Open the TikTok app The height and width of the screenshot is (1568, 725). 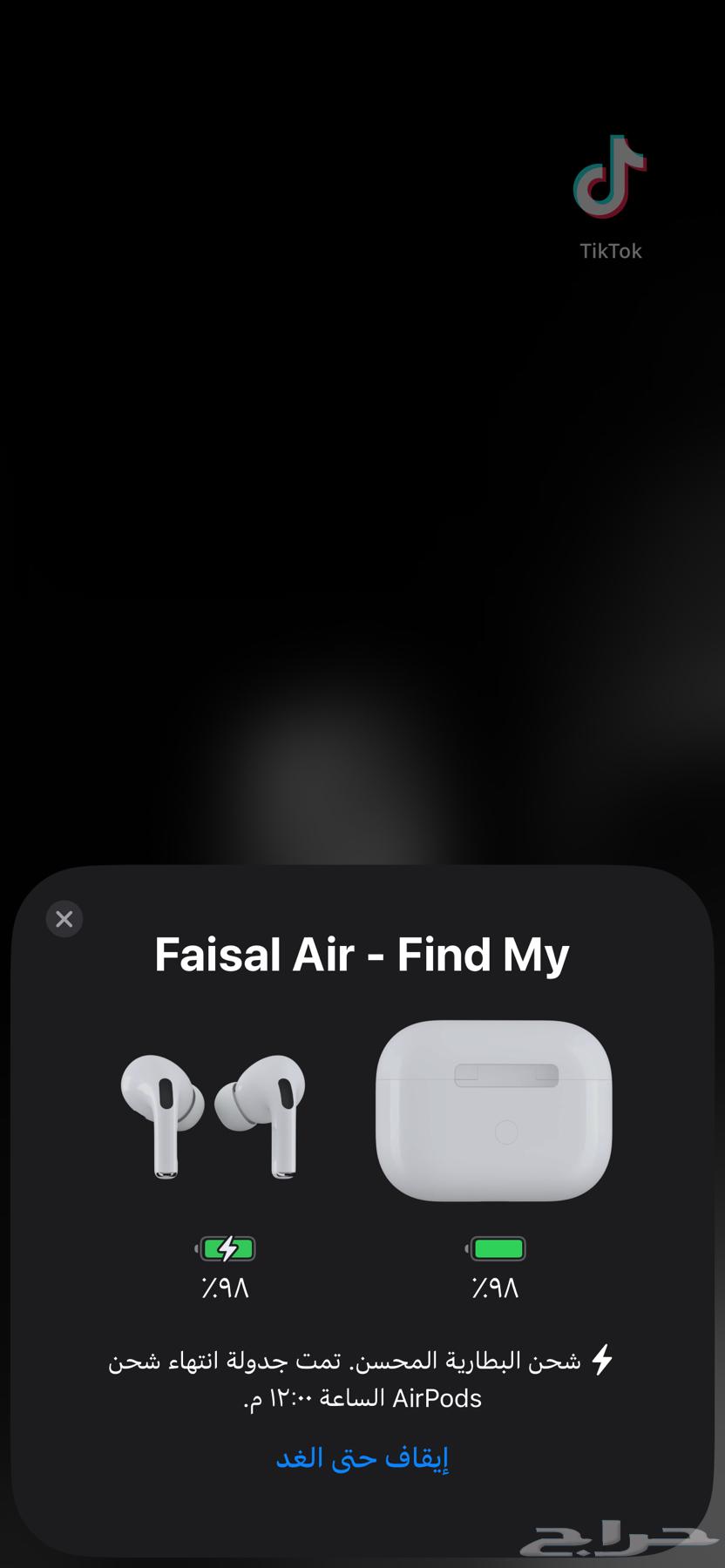[x=610, y=178]
